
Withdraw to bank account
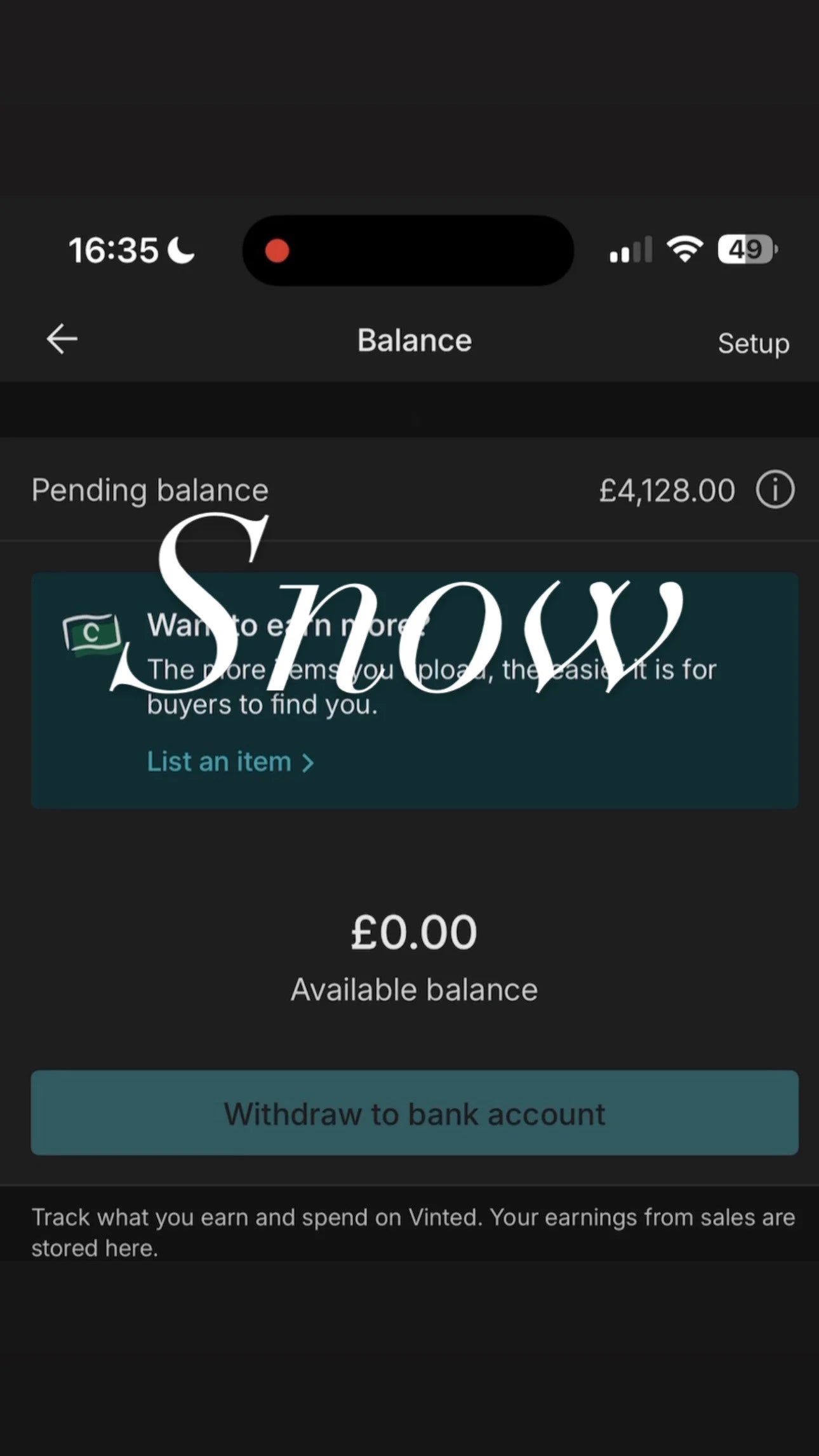414,1113
